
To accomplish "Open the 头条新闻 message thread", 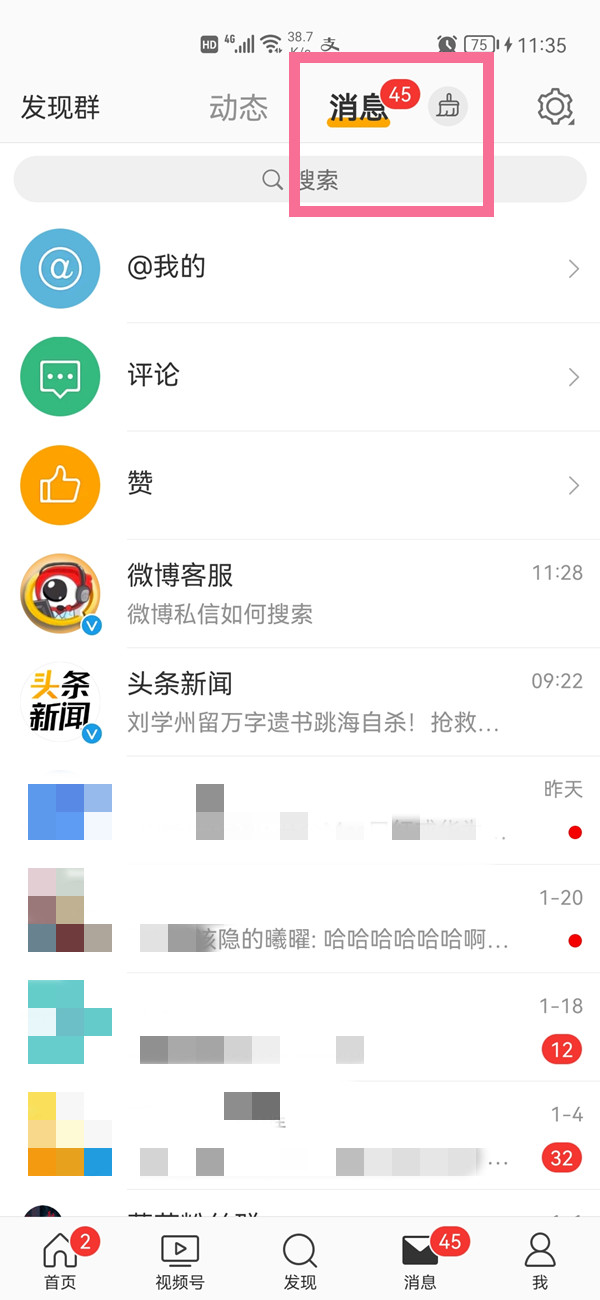I will pos(300,701).
